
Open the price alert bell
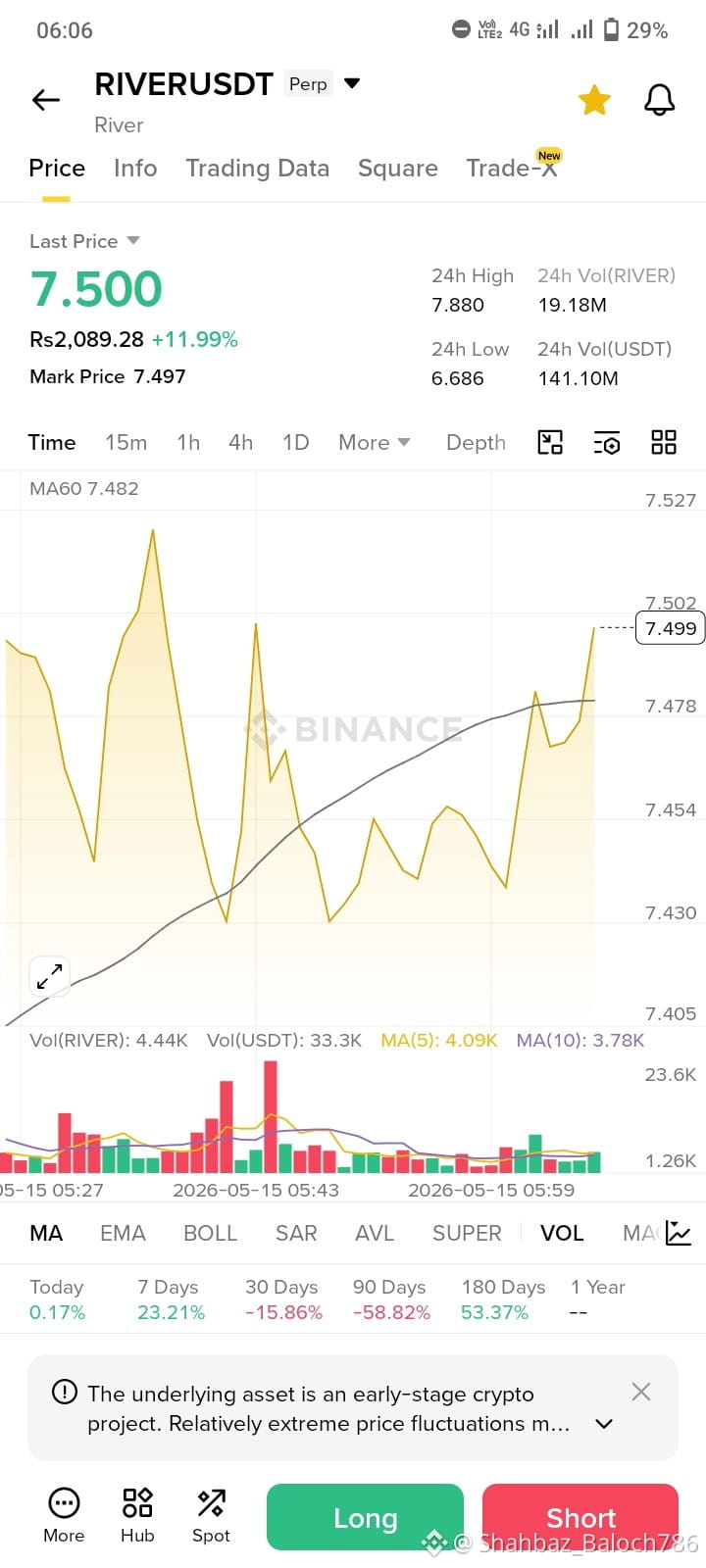[x=659, y=100]
